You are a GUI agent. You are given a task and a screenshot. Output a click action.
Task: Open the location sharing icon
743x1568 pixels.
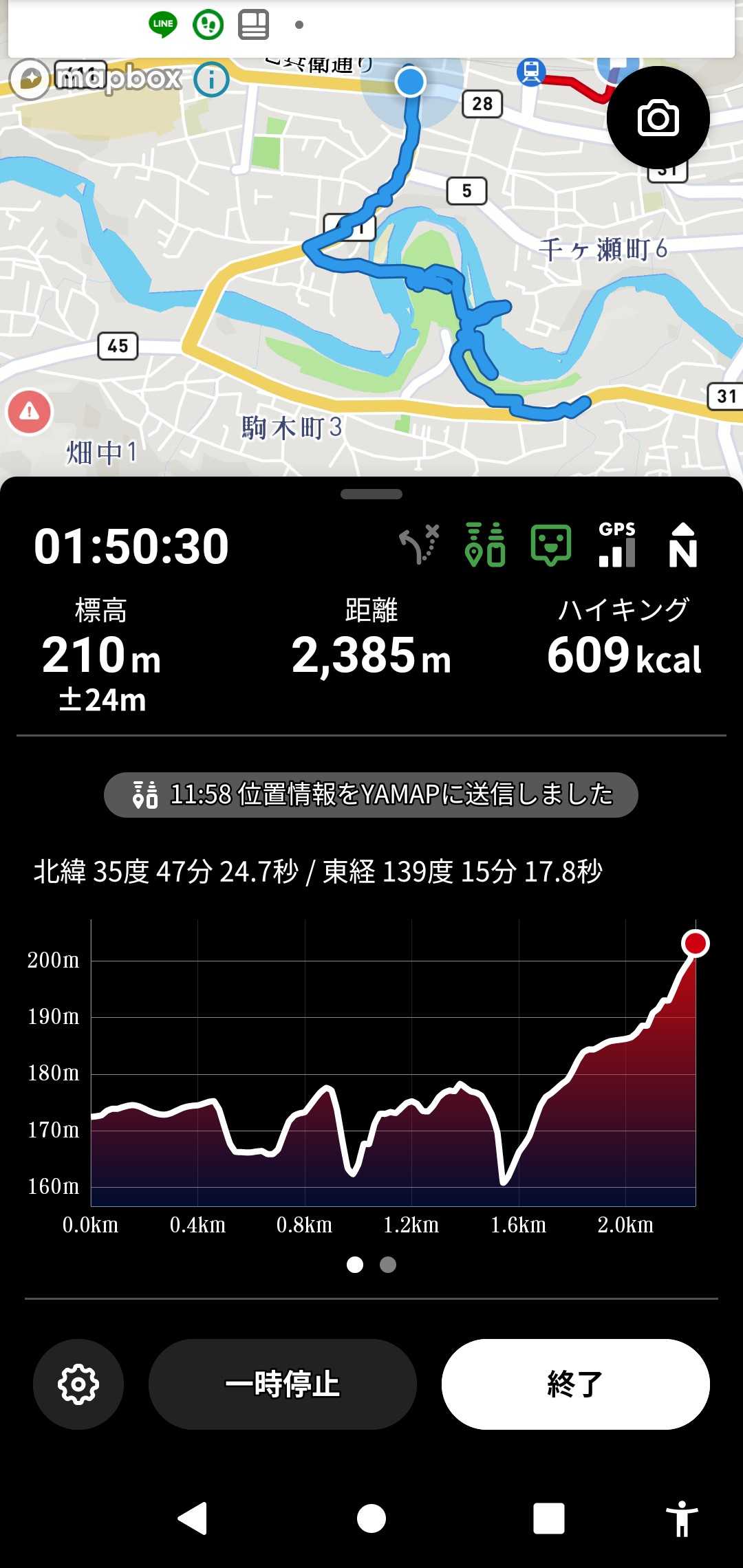click(485, 545)
